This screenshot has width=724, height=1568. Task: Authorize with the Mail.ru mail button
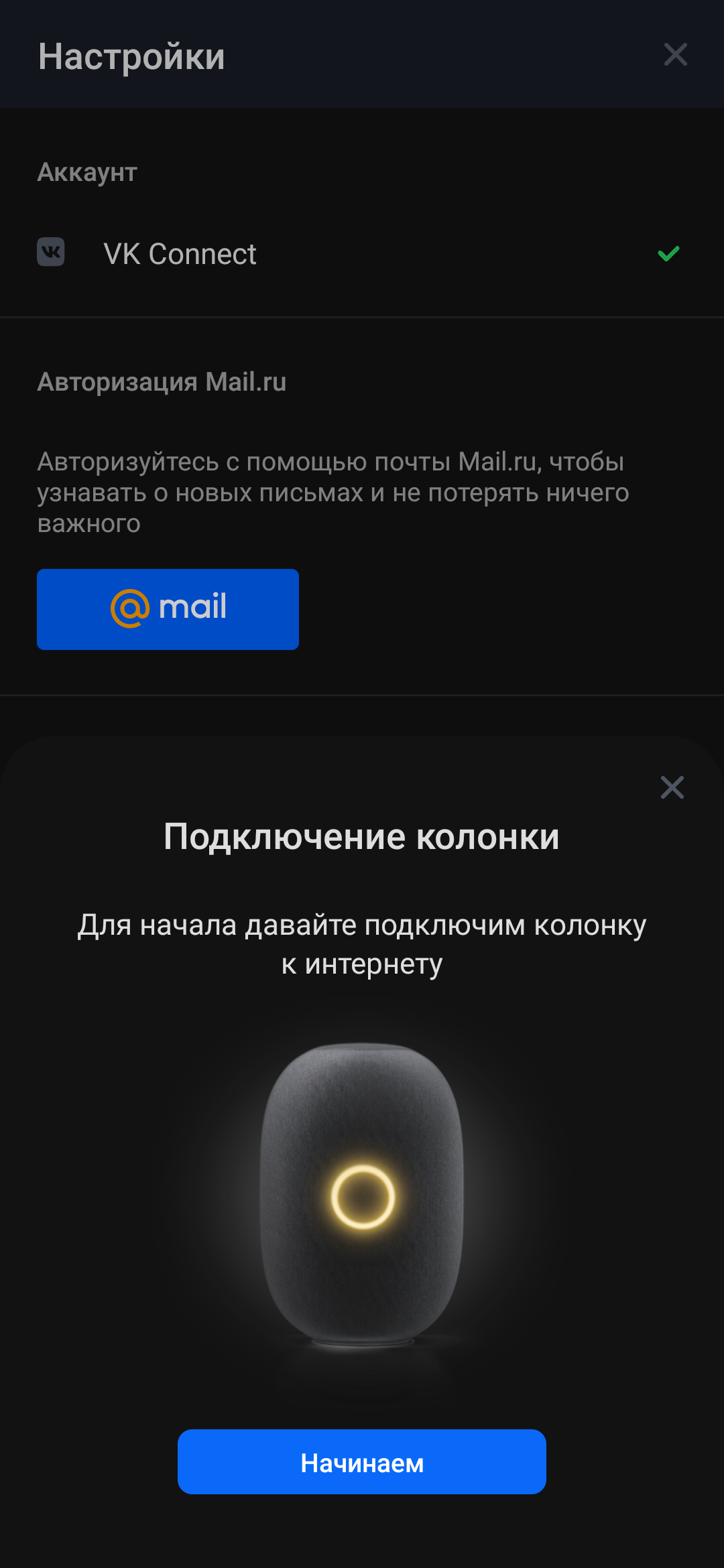tap(168, 608)
